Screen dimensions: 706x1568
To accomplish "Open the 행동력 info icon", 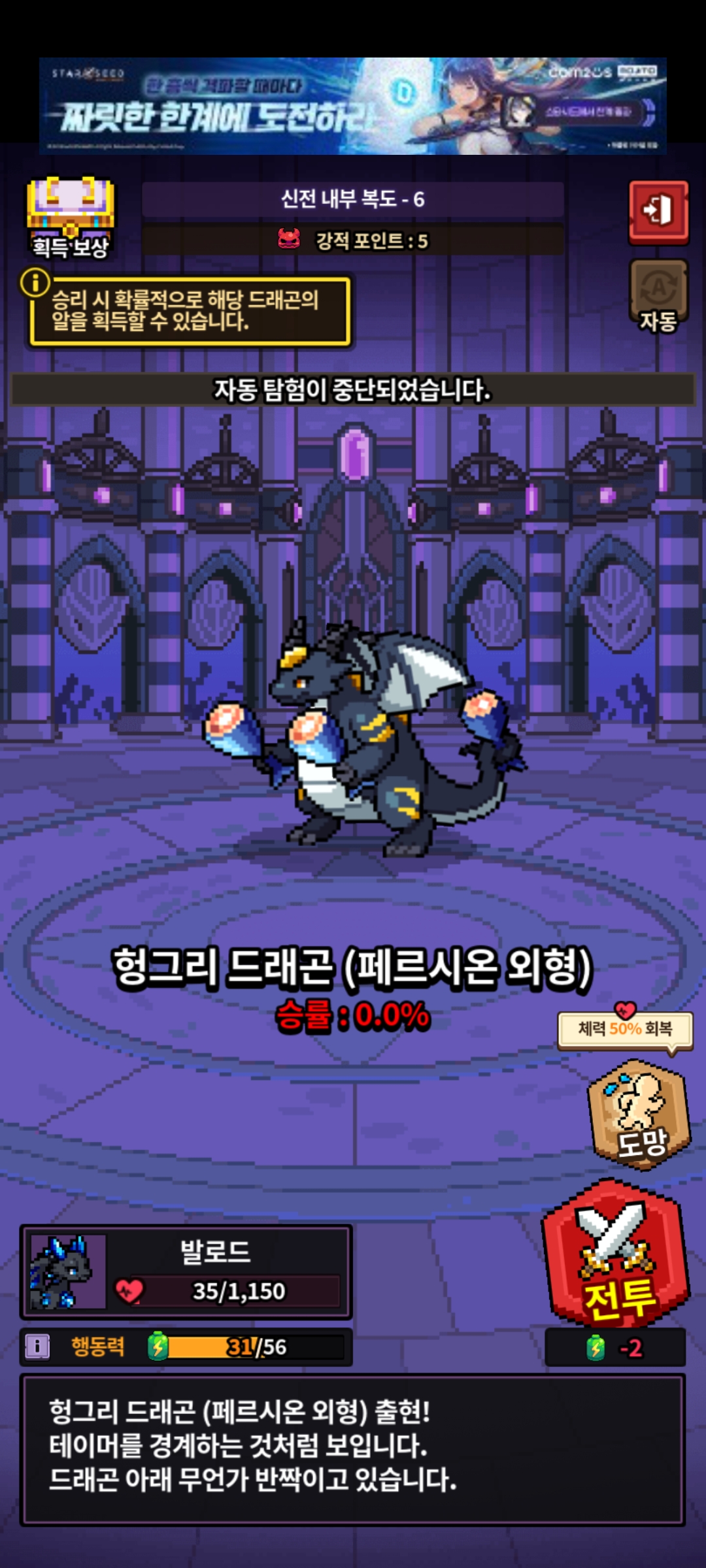I will [x=37, y=1347].
